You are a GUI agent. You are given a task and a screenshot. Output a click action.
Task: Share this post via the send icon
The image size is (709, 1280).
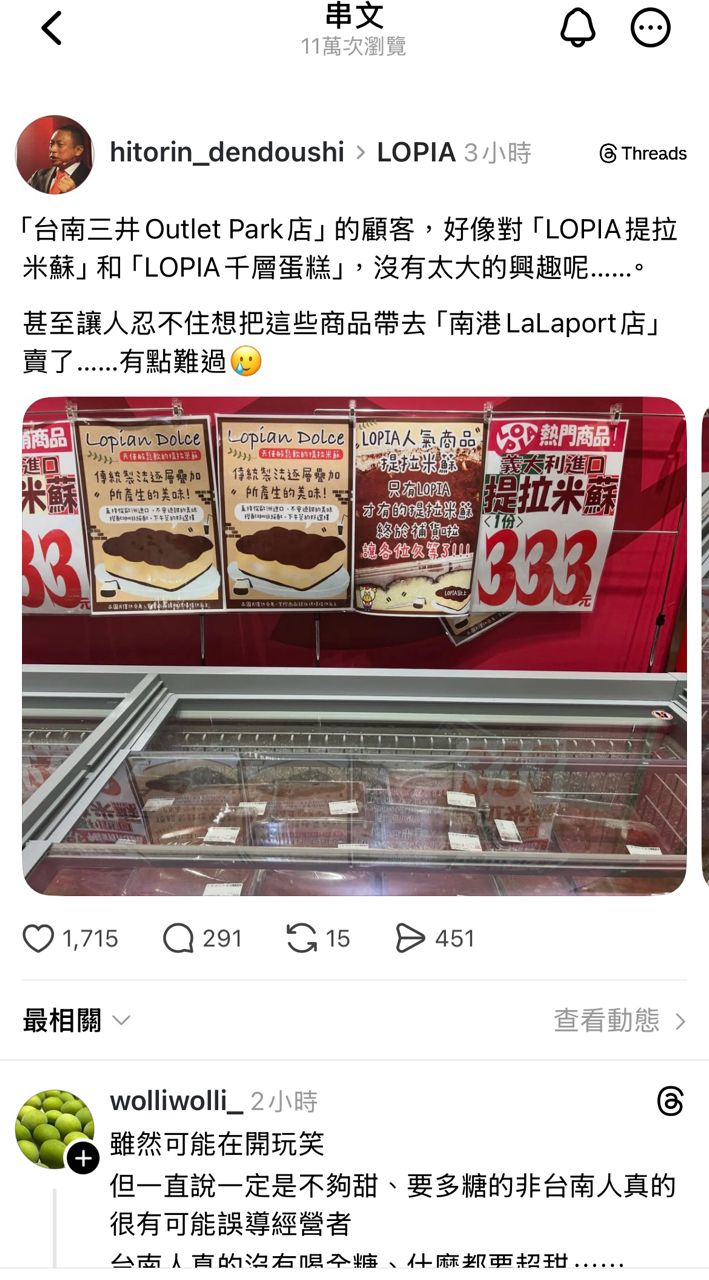[x=410, y=938]
